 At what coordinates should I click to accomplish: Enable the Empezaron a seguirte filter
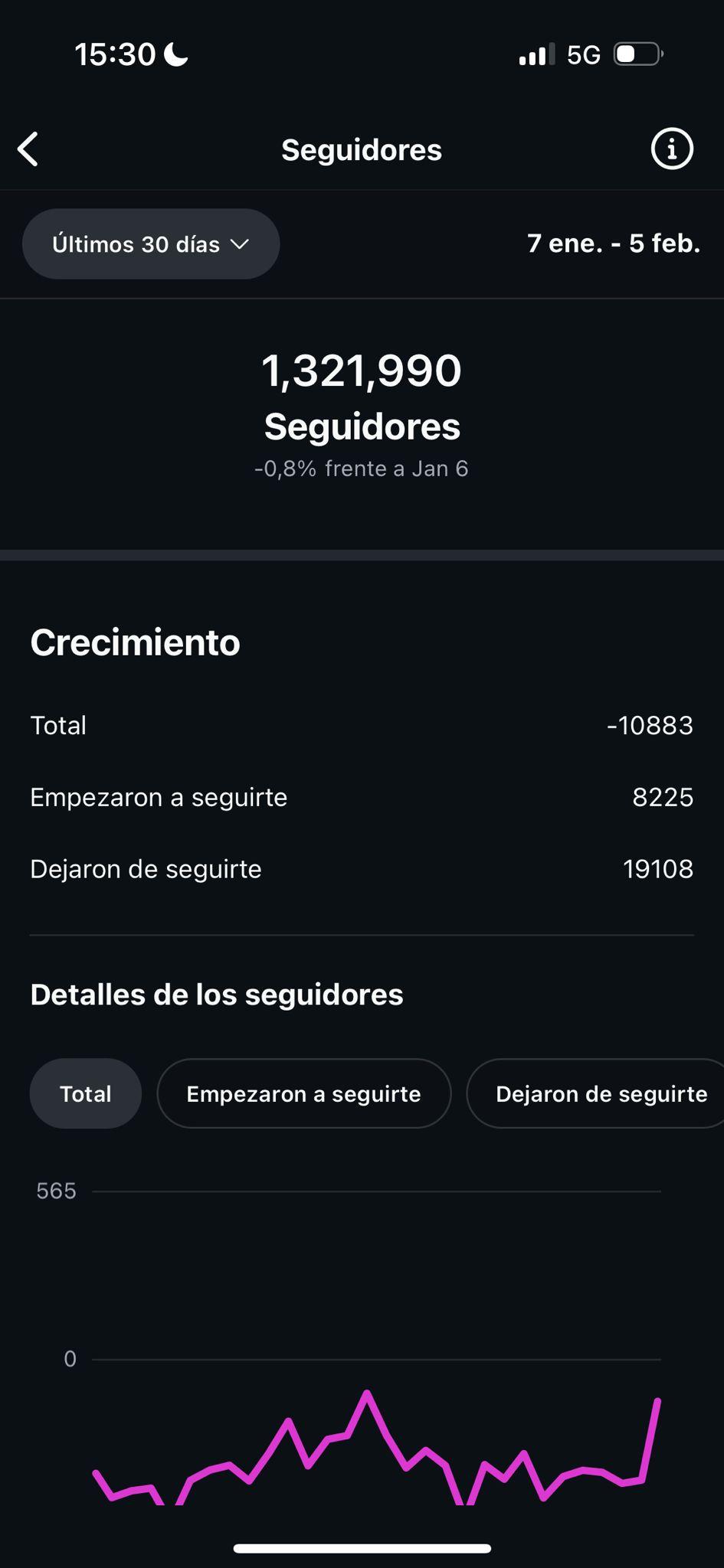303,1093
